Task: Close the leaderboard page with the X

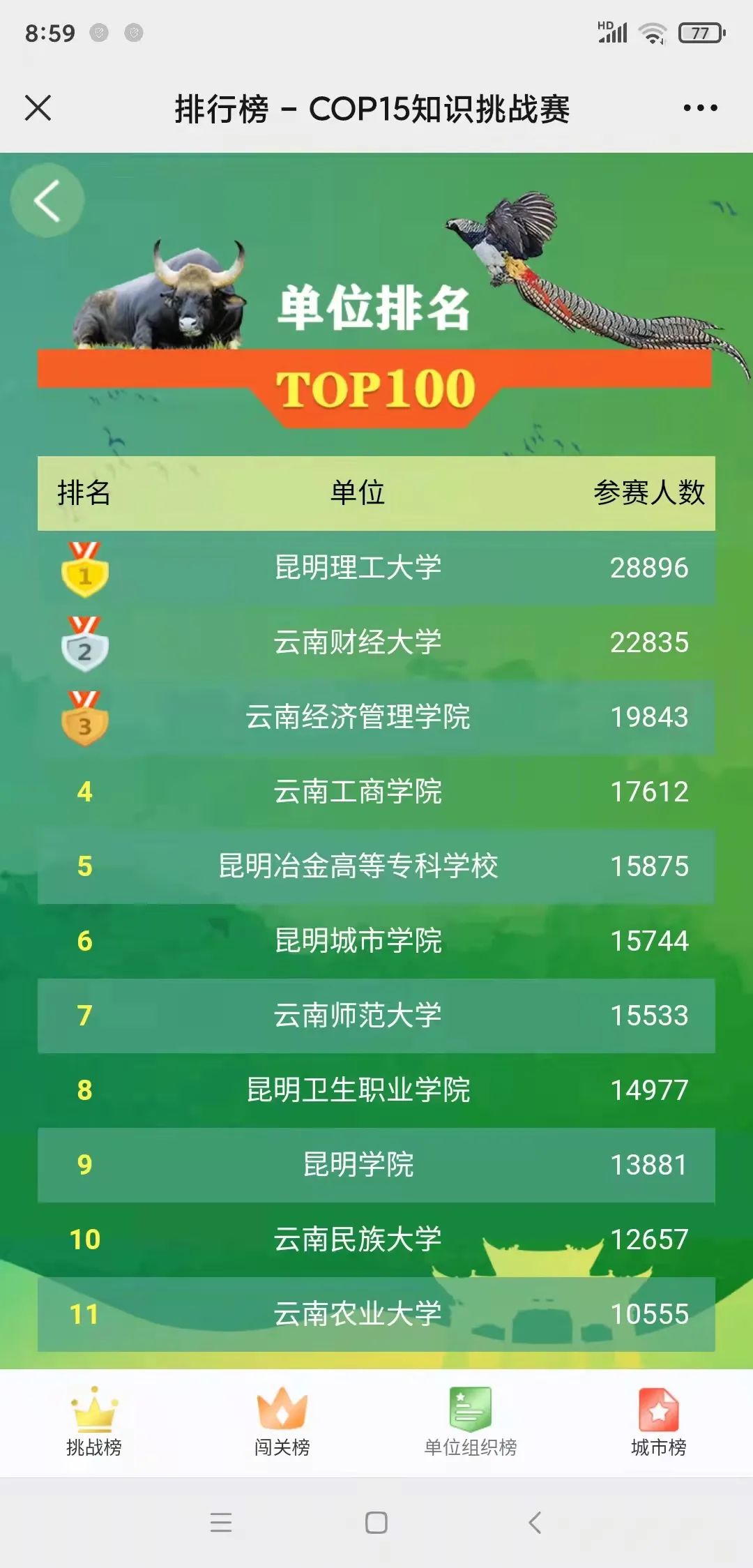Action: pyautogui.click(x=38, y=108)
